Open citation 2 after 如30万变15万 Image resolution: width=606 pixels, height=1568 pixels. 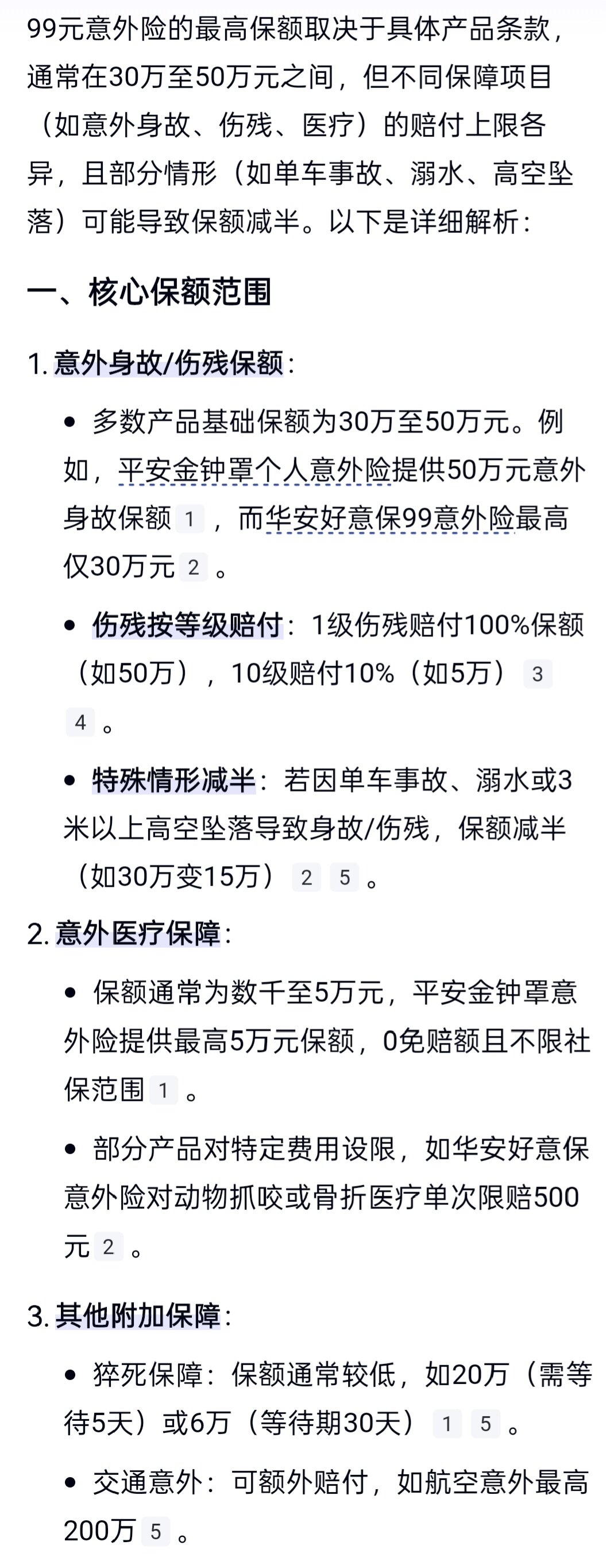(x=307, y=877)
